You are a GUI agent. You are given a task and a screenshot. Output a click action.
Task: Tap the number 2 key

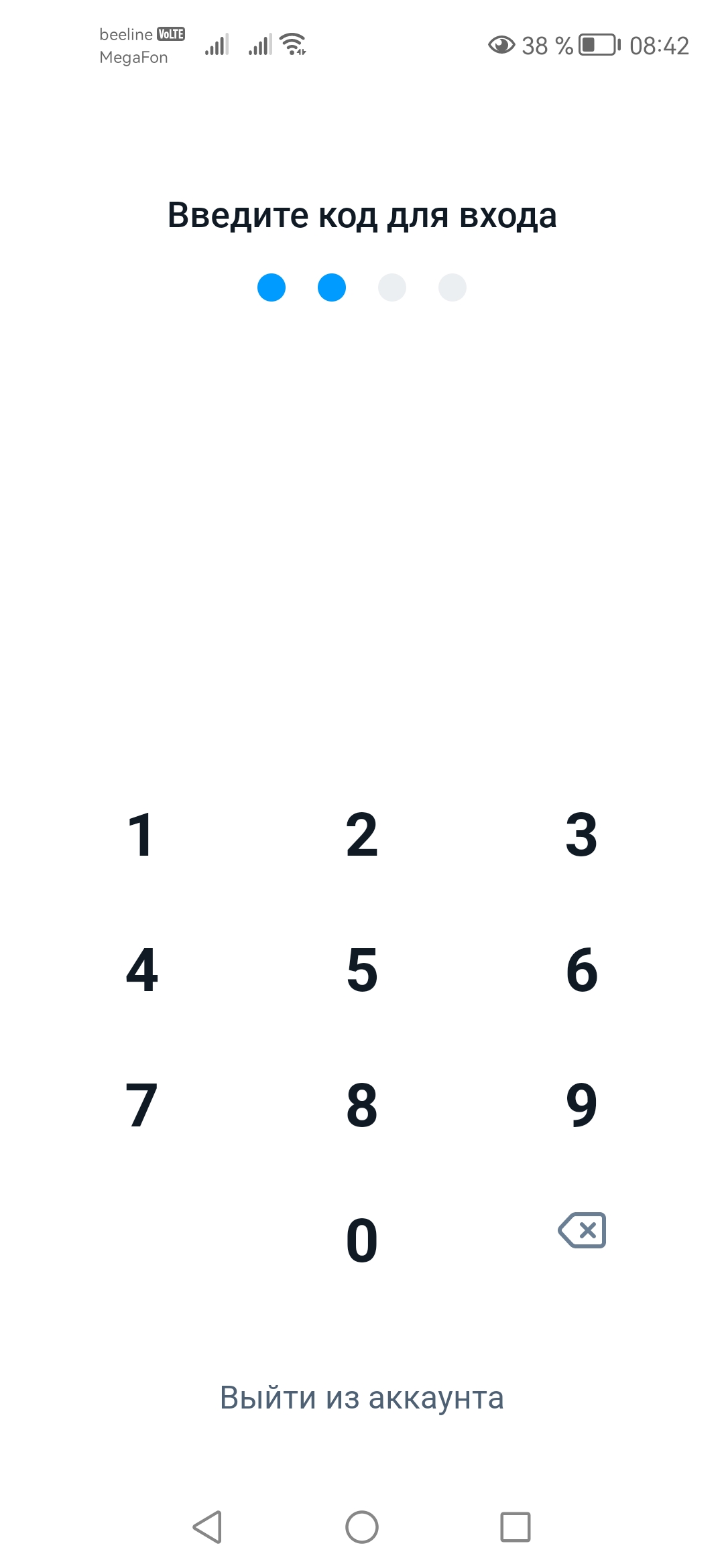362,835
